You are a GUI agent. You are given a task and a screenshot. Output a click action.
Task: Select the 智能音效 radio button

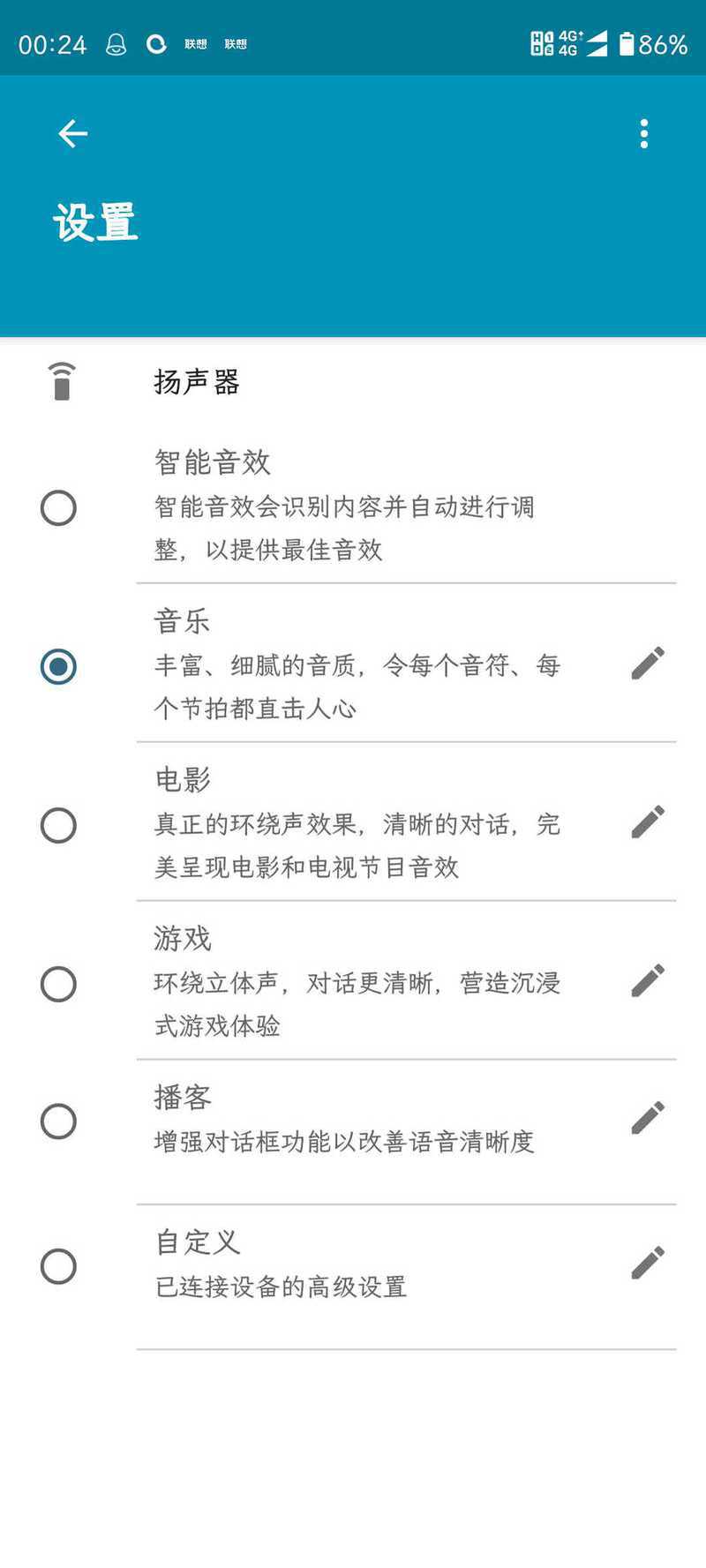coord(58,508)
